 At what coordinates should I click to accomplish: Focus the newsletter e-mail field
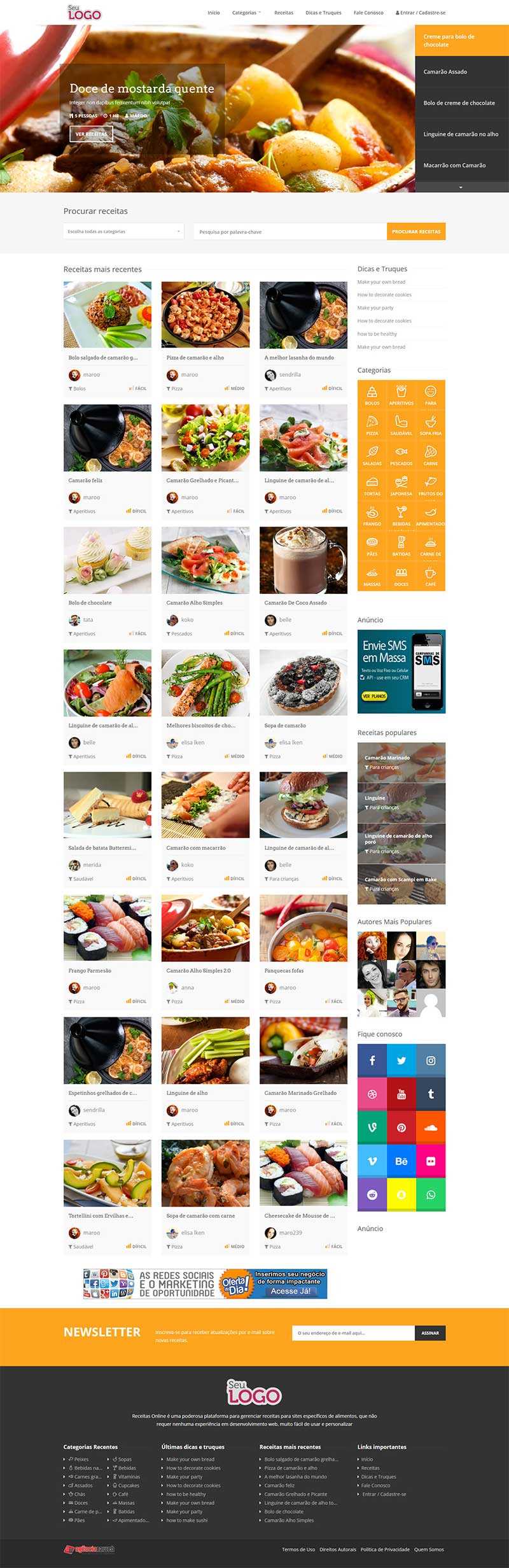352,1333
